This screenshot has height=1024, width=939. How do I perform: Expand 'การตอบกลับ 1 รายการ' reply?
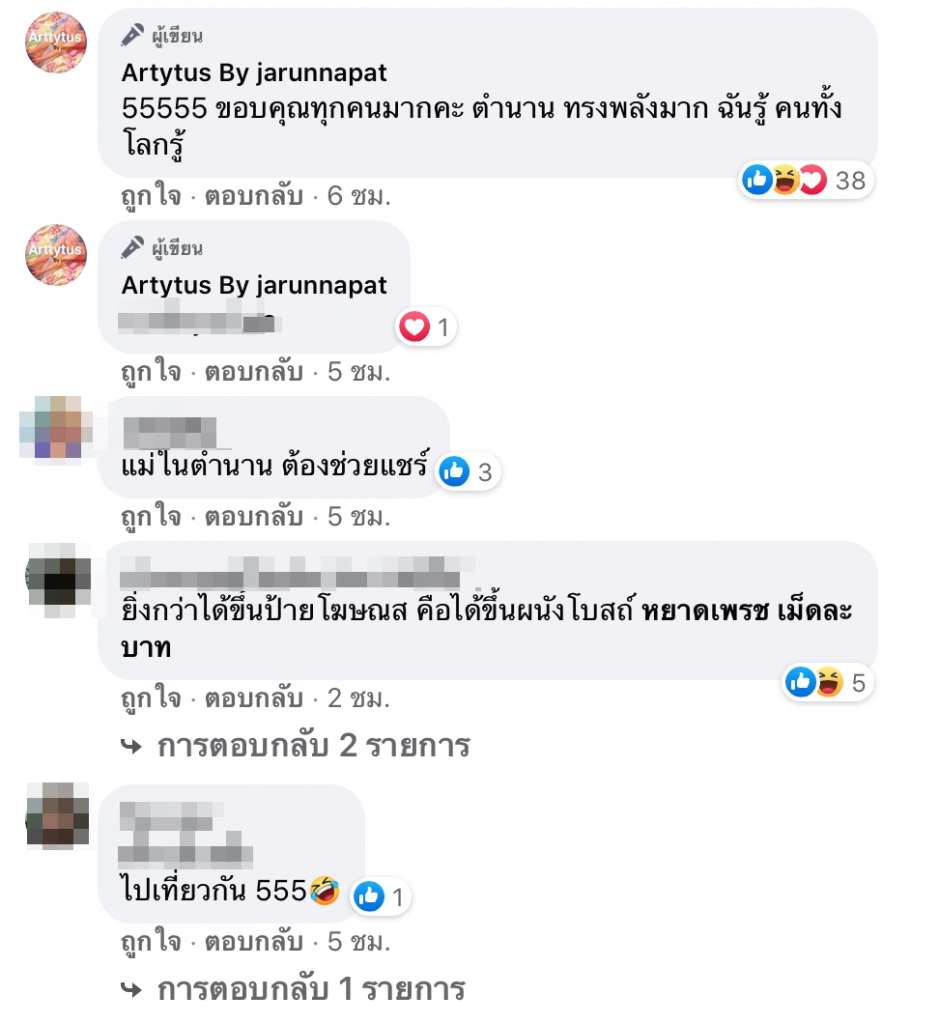pos(310,990)
